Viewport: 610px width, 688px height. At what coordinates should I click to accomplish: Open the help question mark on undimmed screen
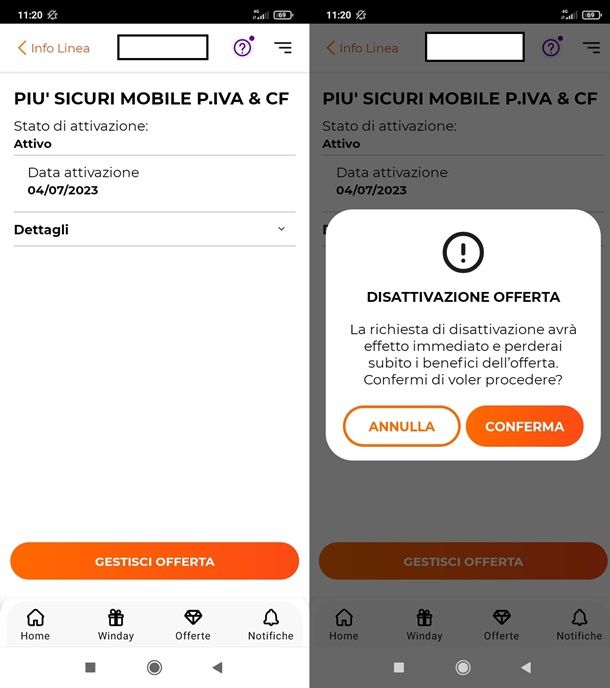[x=242, y=47]
